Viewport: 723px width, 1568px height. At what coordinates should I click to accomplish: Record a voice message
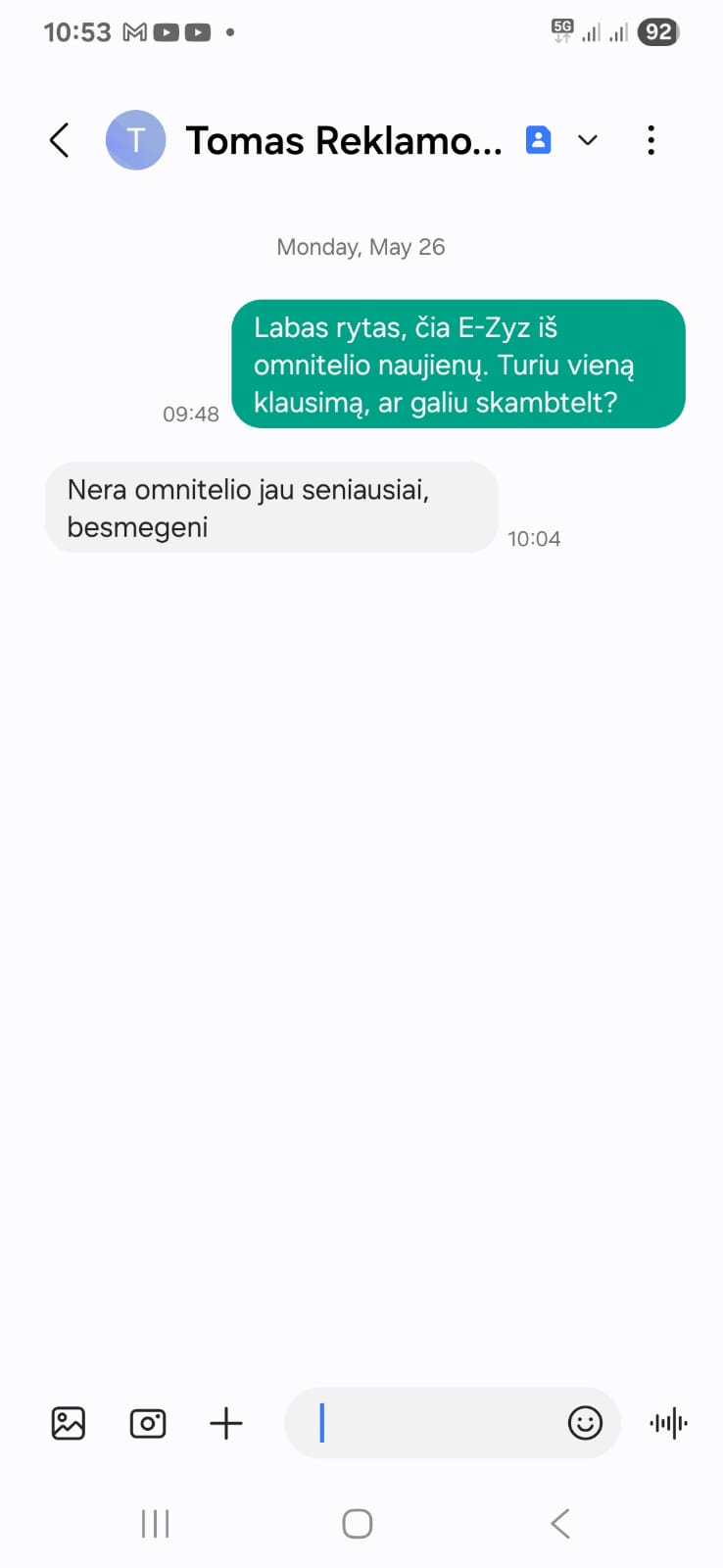click(x=668, y=1423)
